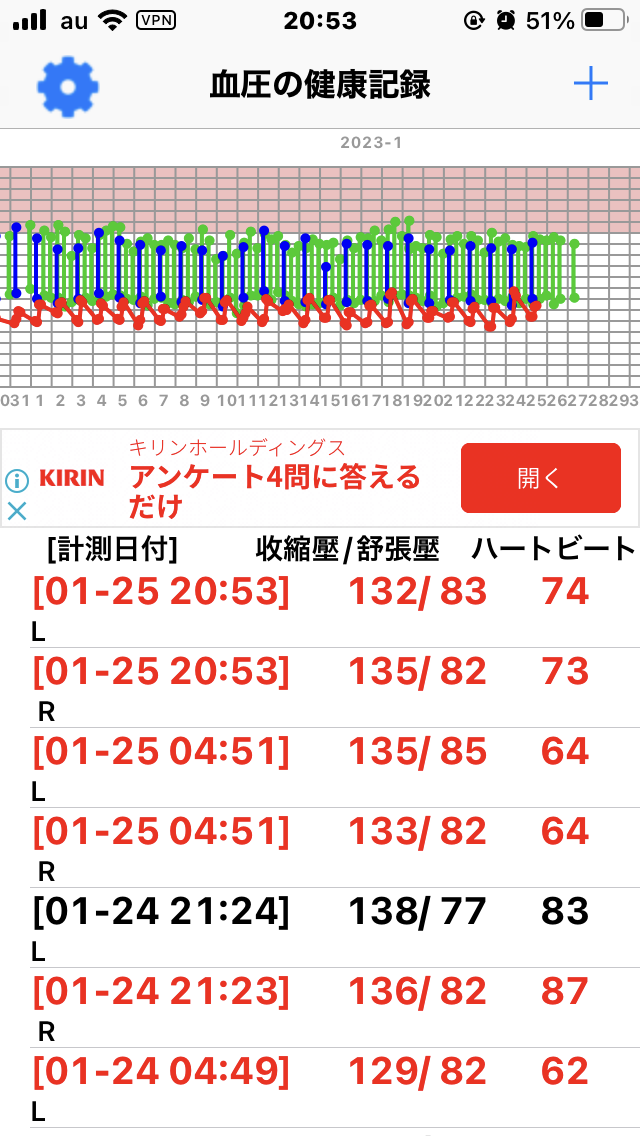The image size is (640, 1136).
Task: Close the Kirin ad banner
Action: (17, 511)
